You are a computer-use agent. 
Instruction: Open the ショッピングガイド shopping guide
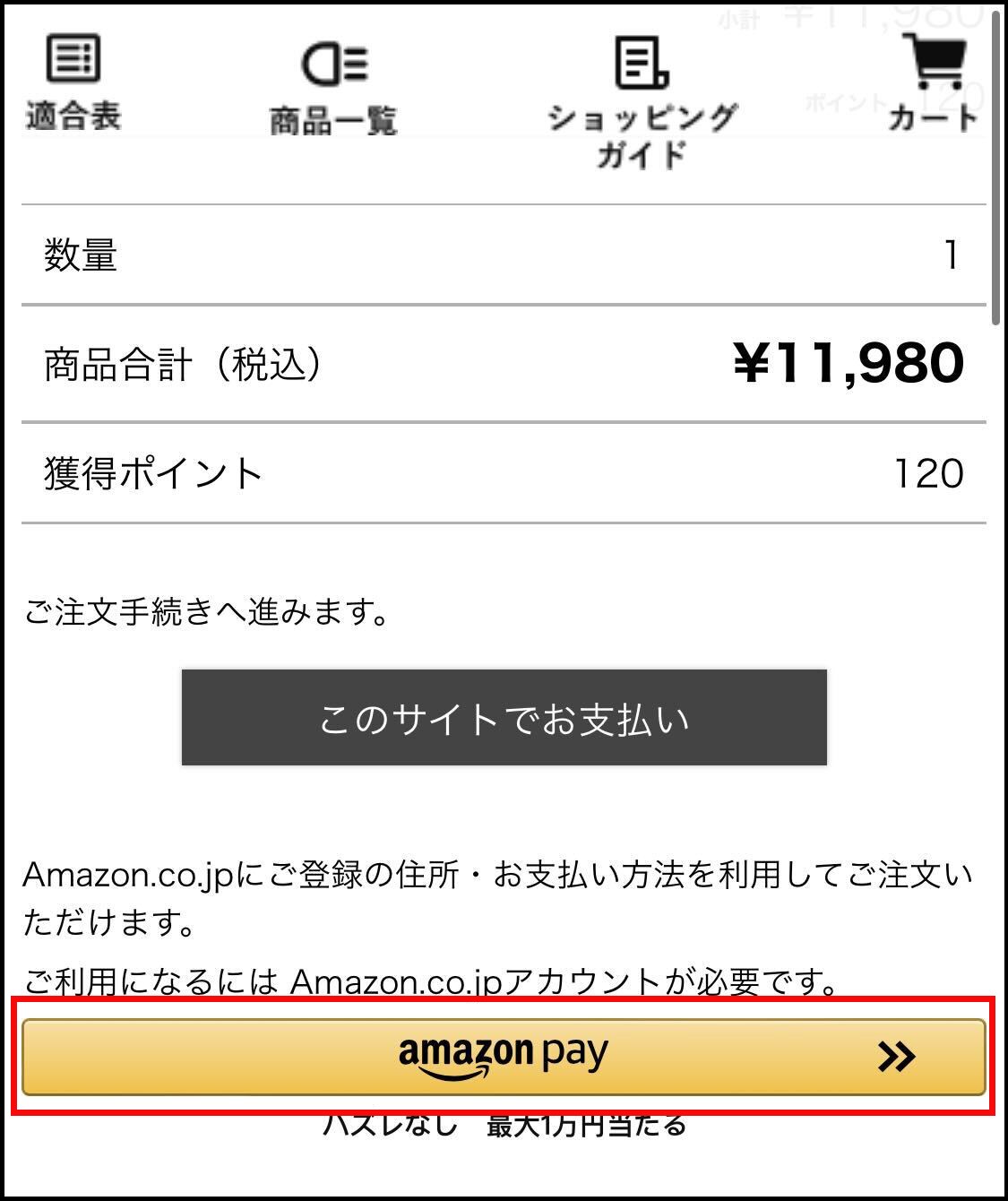[642, 100]
